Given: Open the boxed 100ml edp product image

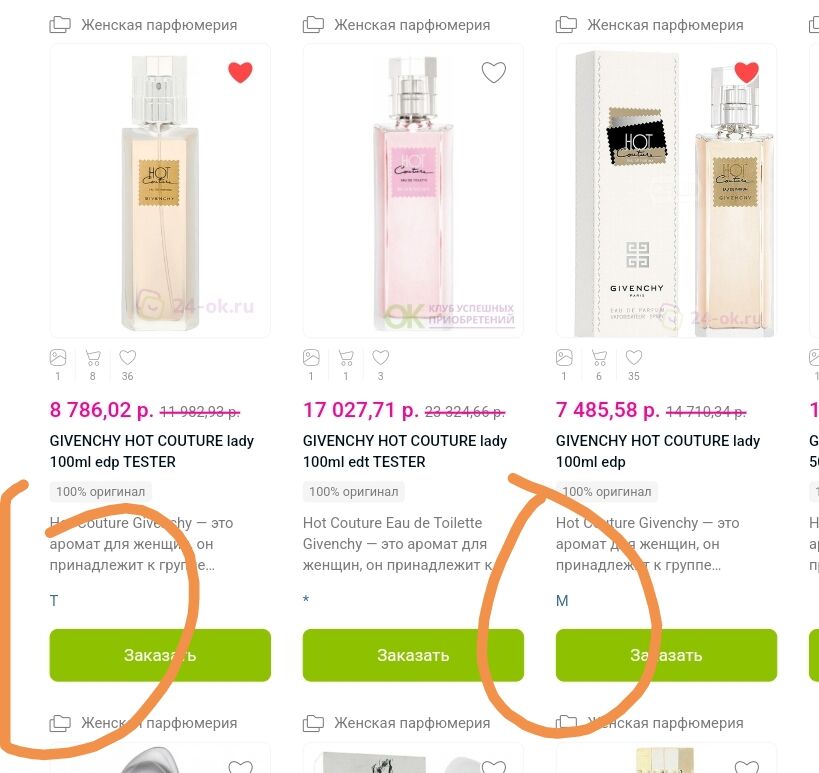Looking at the screenshot, I should point(665,190).
